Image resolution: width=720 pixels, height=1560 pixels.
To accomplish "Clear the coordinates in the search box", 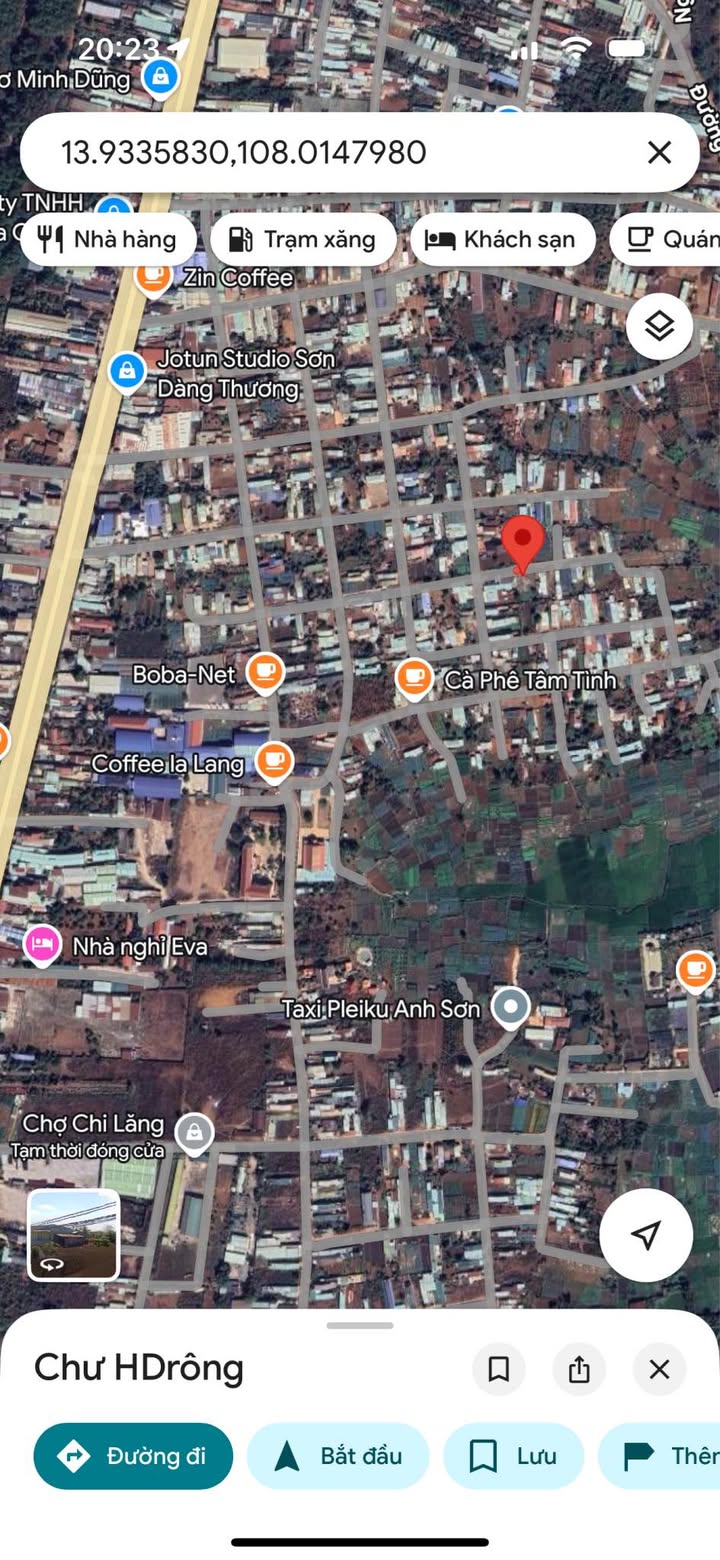I will click(659, 152).
